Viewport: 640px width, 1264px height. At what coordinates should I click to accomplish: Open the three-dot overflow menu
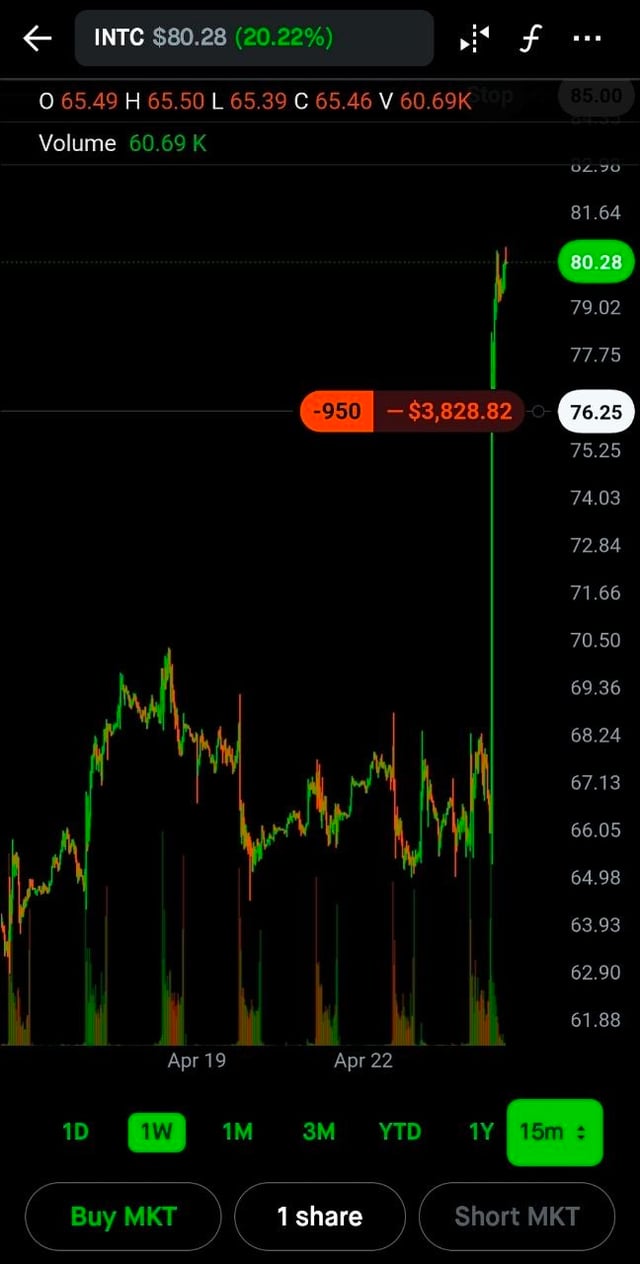587,39
